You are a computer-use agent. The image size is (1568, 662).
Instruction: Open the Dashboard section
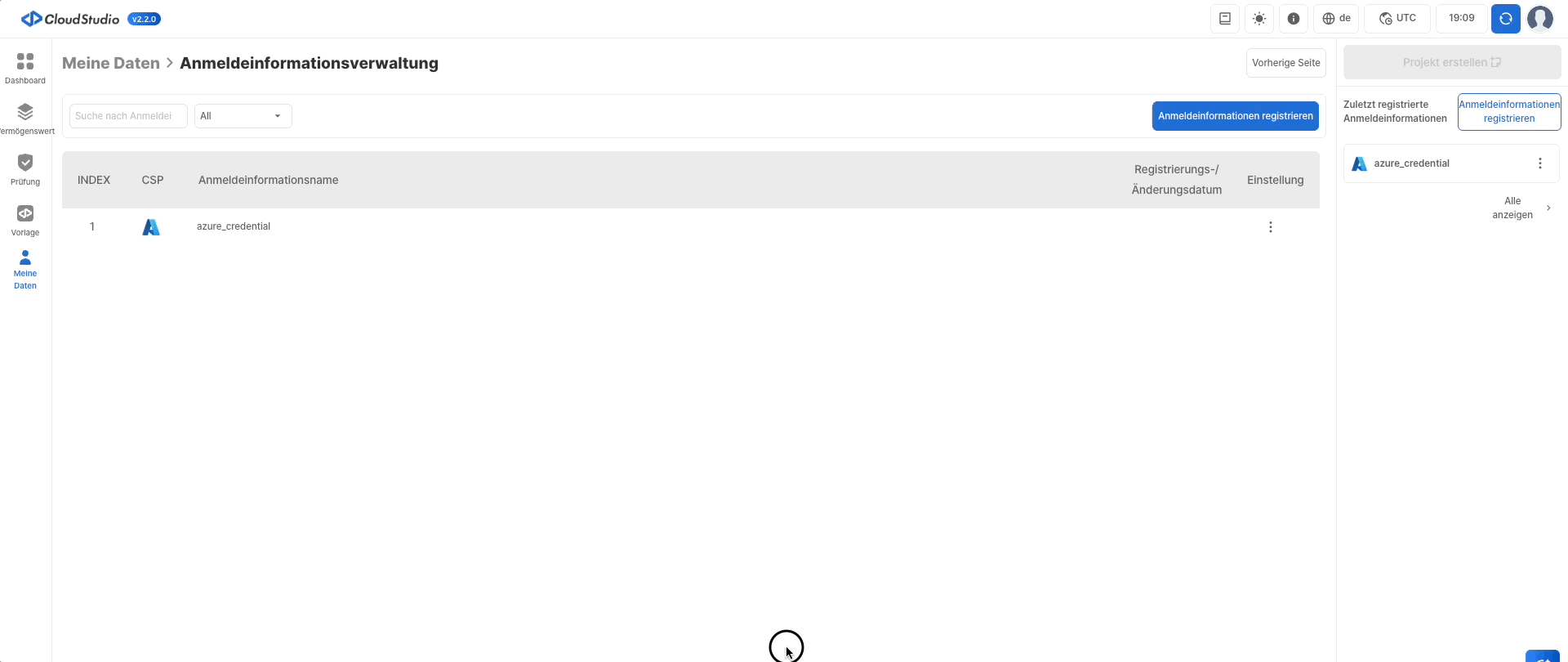tap(25, 68)
